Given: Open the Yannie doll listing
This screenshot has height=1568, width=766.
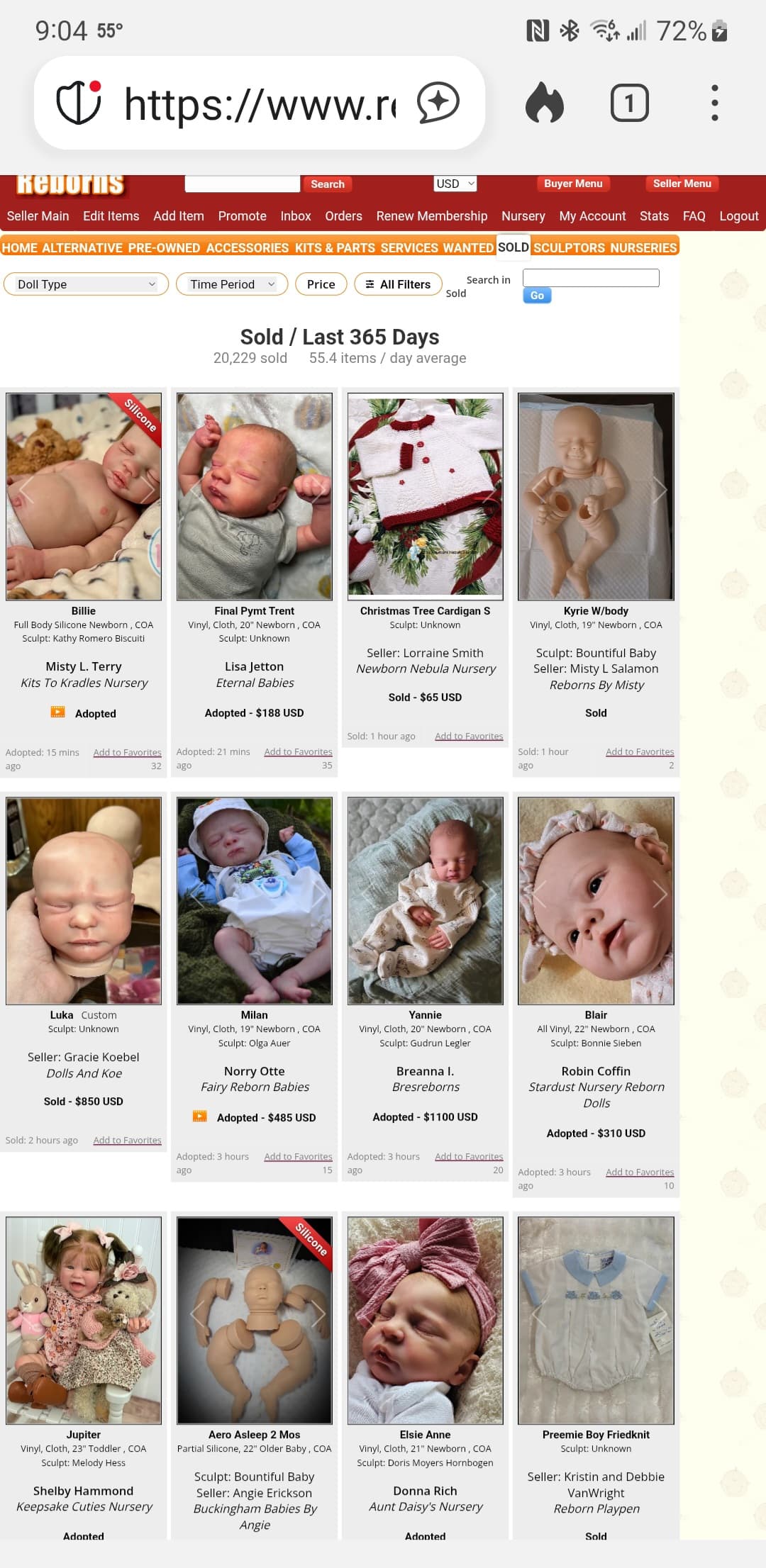Looking at the screenshot, I should 425,900.
